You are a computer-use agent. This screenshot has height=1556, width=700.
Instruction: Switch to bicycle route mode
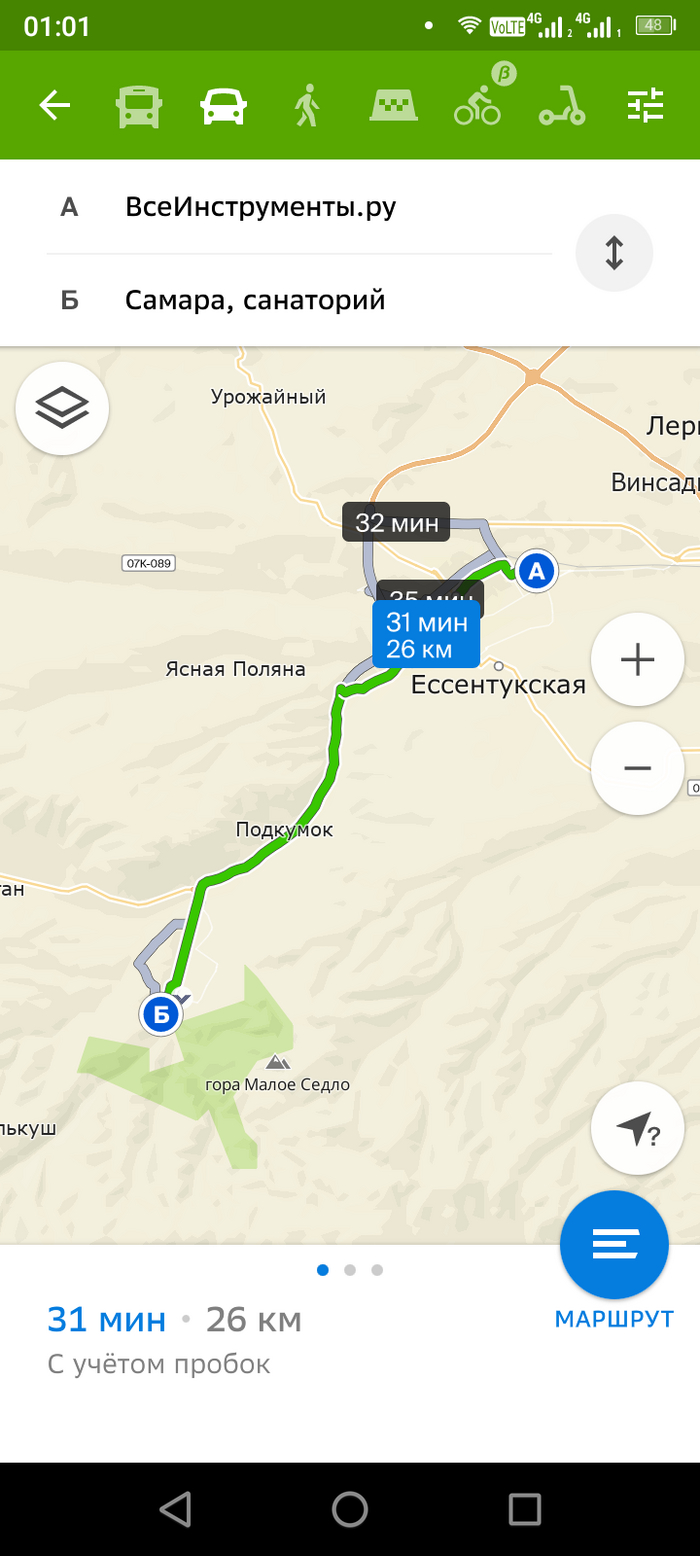(477, 107)
